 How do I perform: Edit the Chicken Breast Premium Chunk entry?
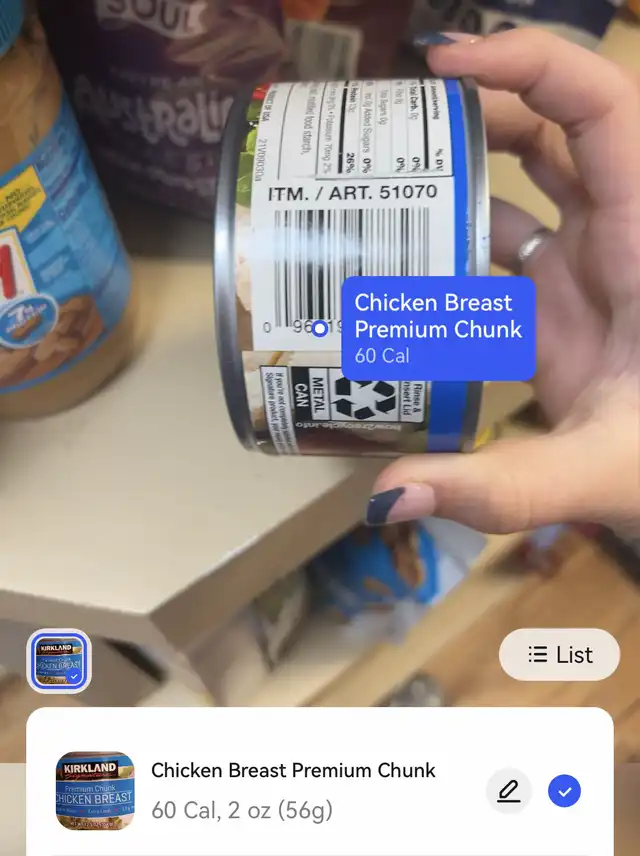point(508,792)
